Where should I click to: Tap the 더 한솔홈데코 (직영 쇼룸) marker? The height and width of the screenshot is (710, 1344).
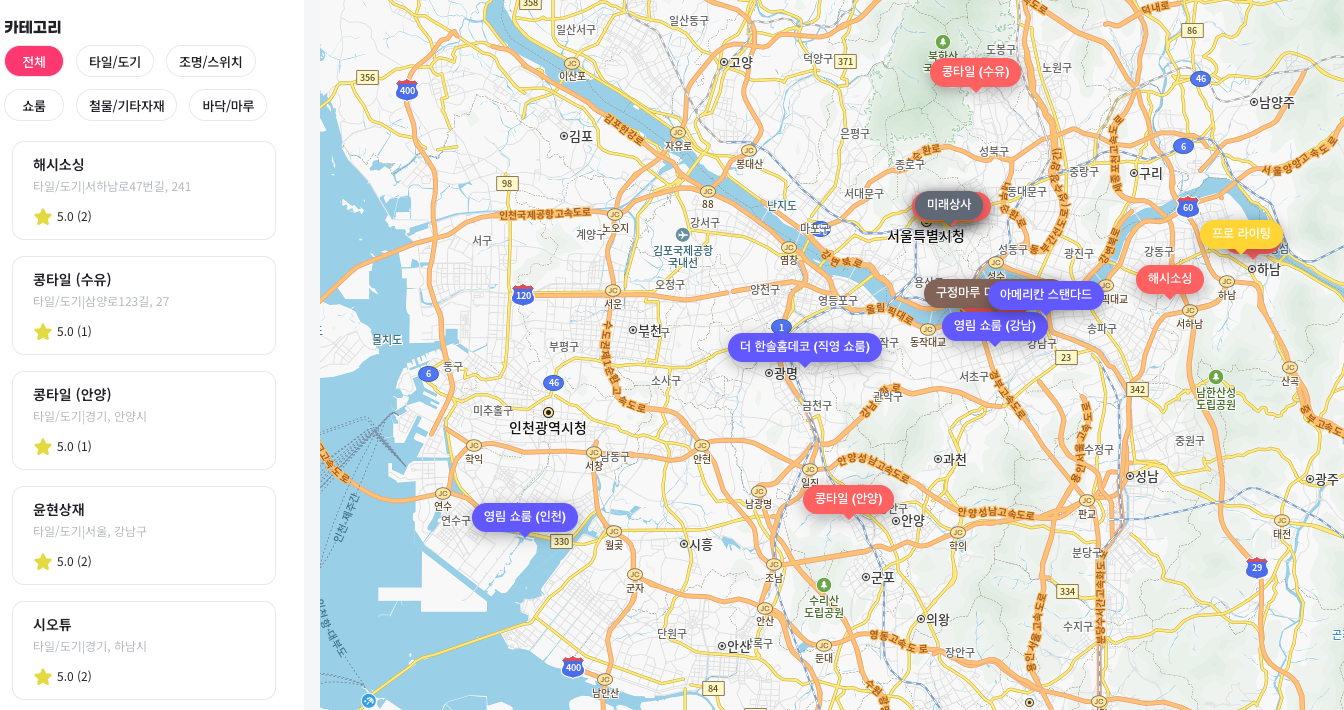pos(804,347)
